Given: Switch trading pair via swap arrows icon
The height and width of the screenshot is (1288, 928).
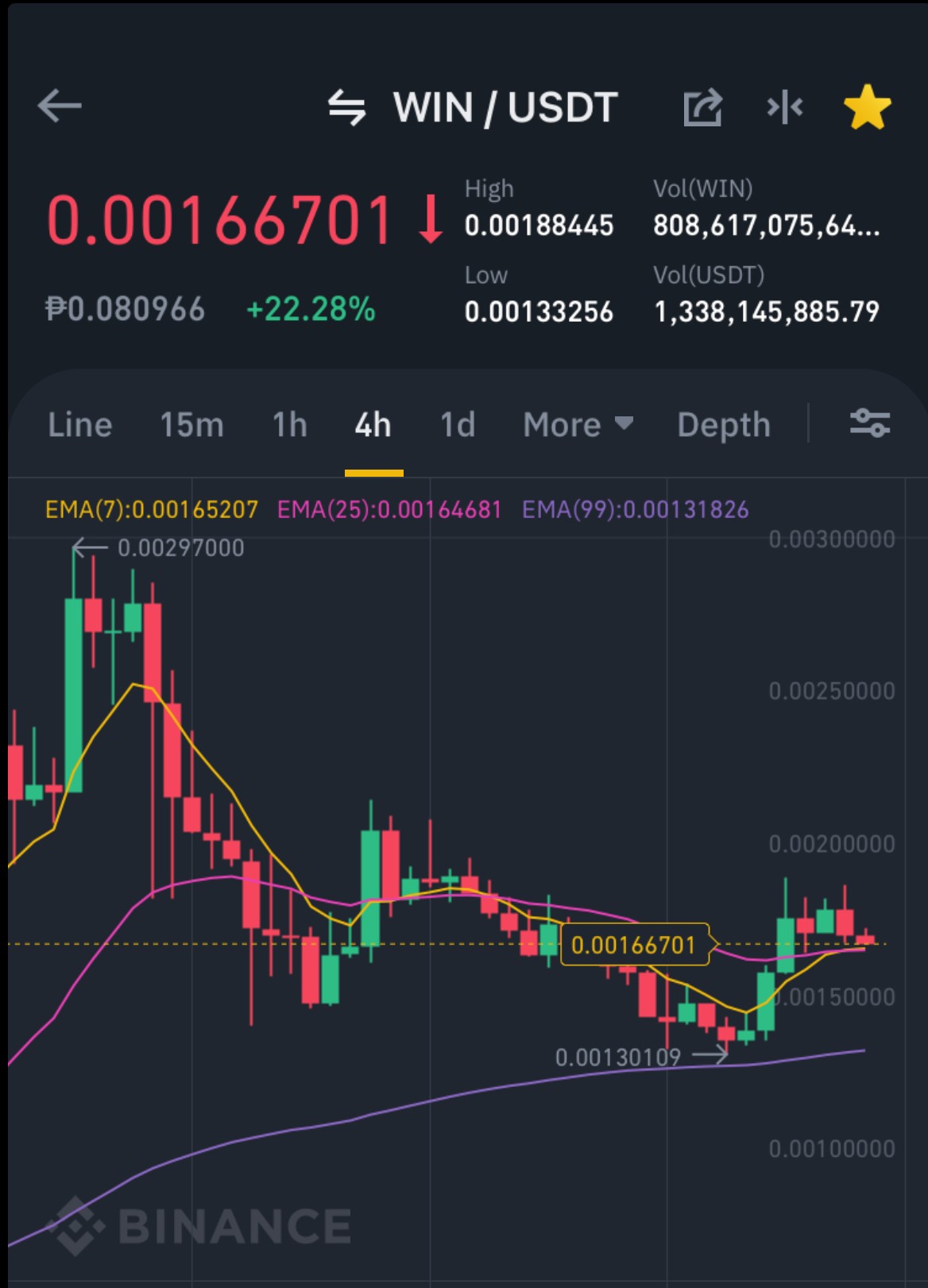Looking at the screenshot, I should coord(347,107).
